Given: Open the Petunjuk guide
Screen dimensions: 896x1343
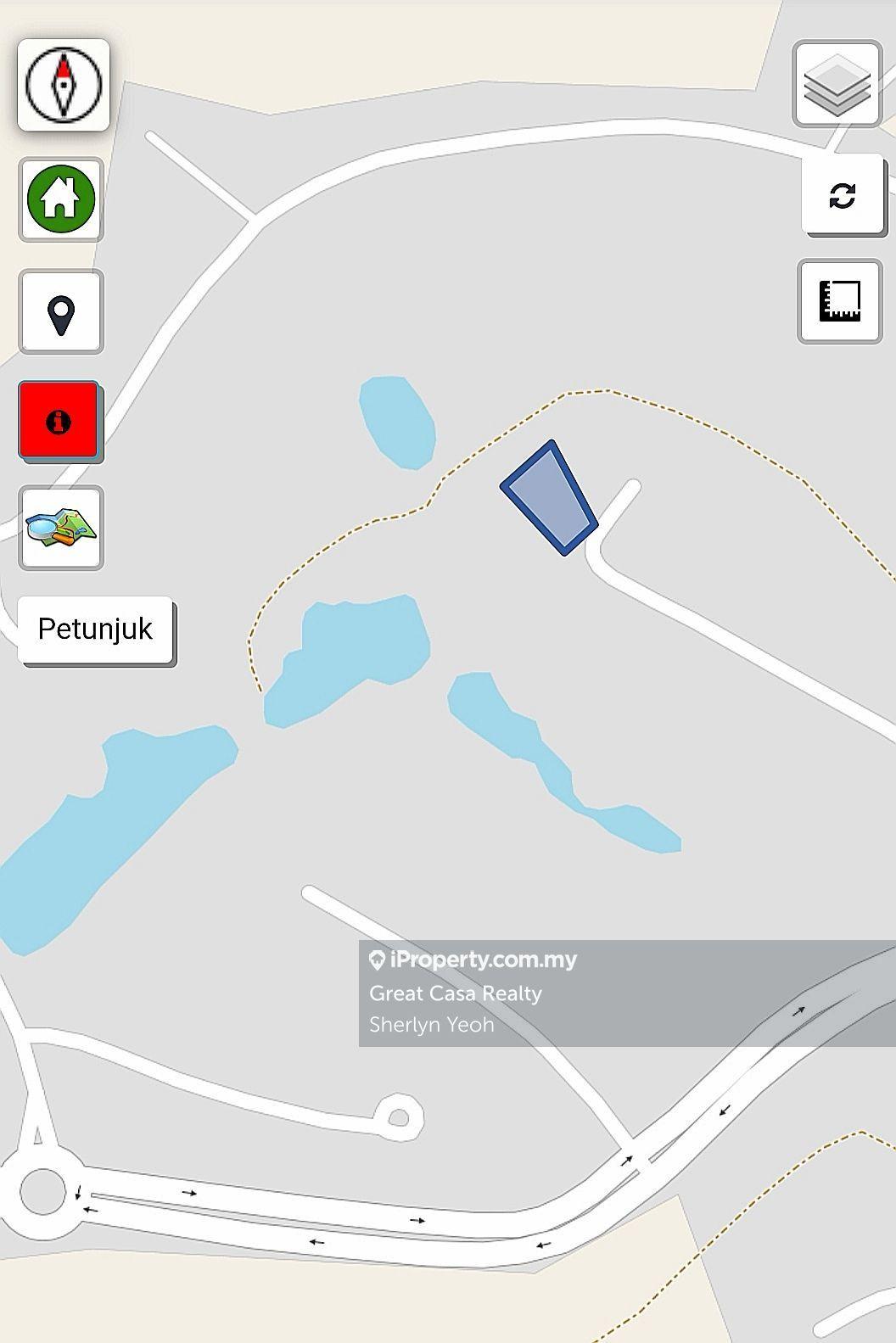Looking at the screenshot, I should [96, 630].
